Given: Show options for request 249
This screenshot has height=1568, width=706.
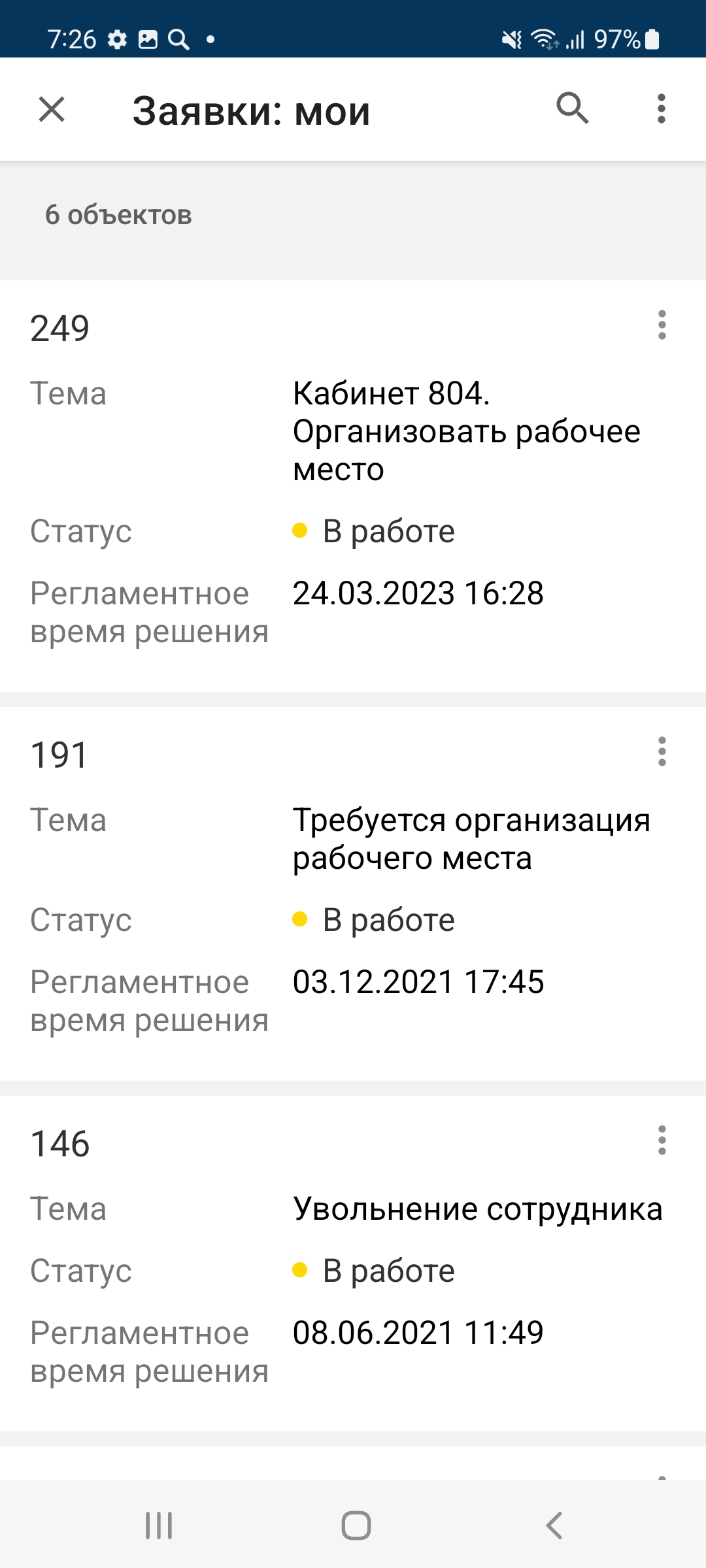Looking at the screenshot, I should pos(662,325).
